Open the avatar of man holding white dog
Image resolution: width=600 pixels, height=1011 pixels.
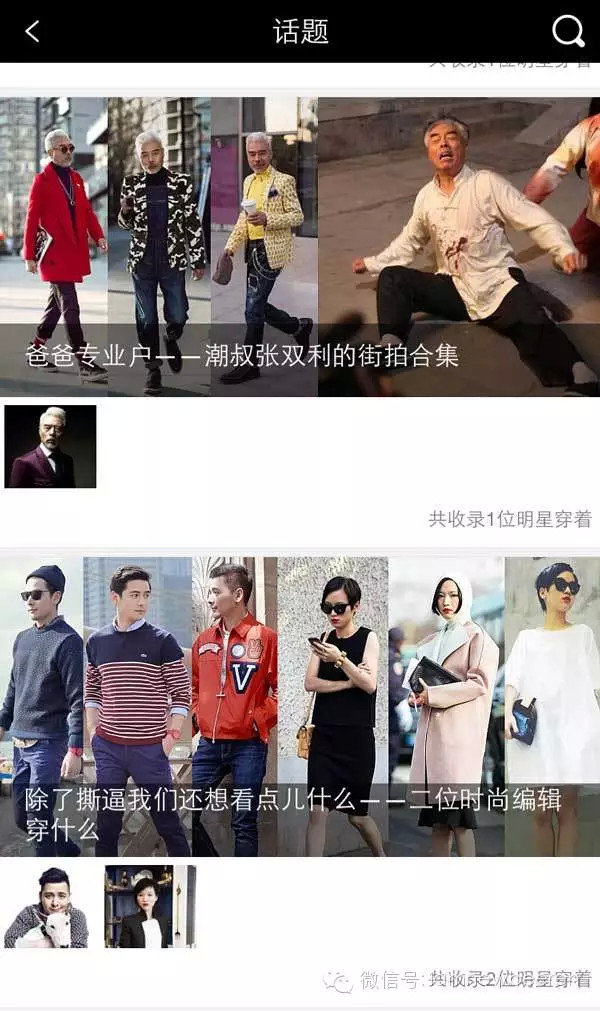point(46,906)
